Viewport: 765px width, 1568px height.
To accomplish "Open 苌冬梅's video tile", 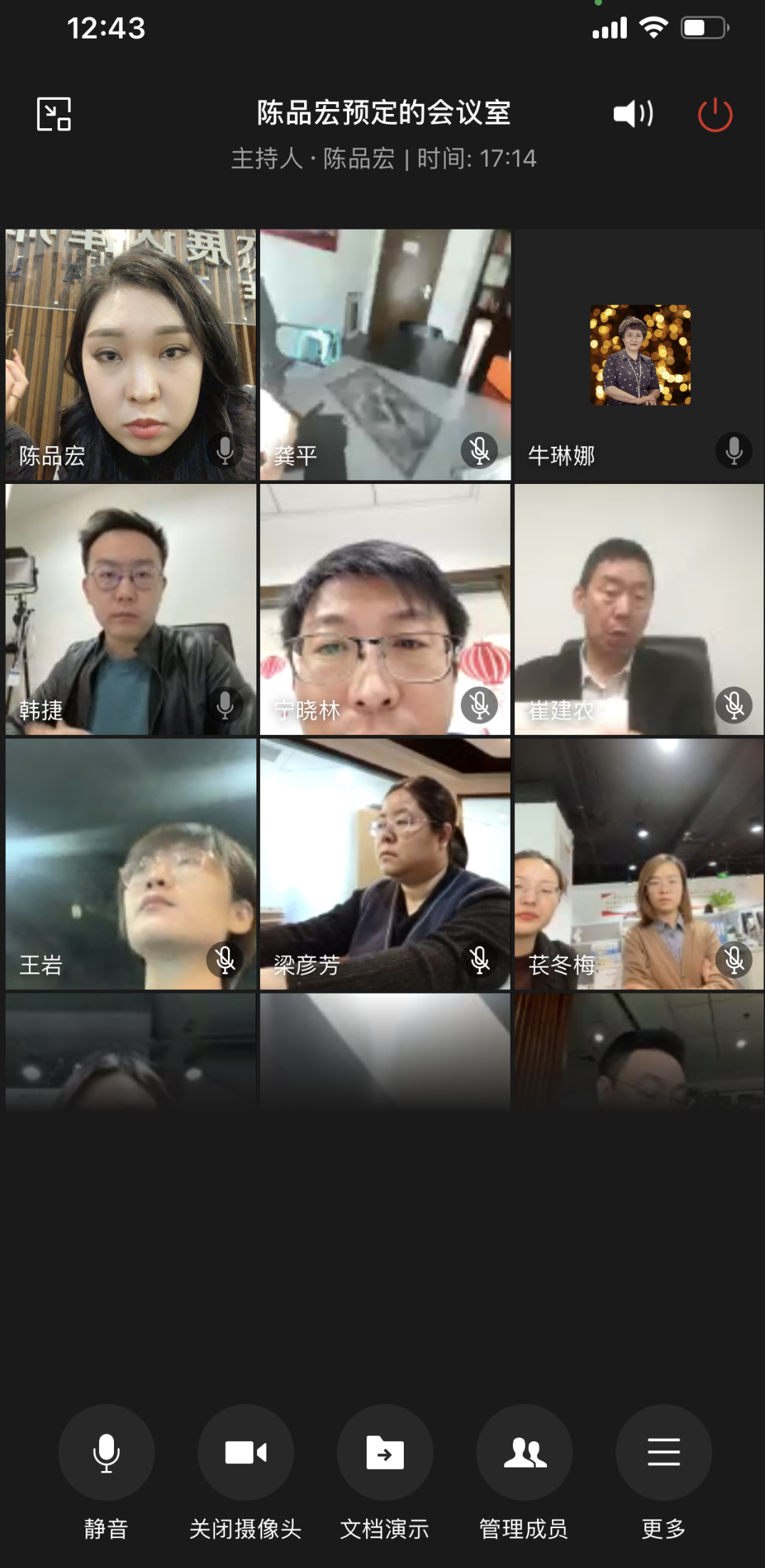I will [639, 864].
